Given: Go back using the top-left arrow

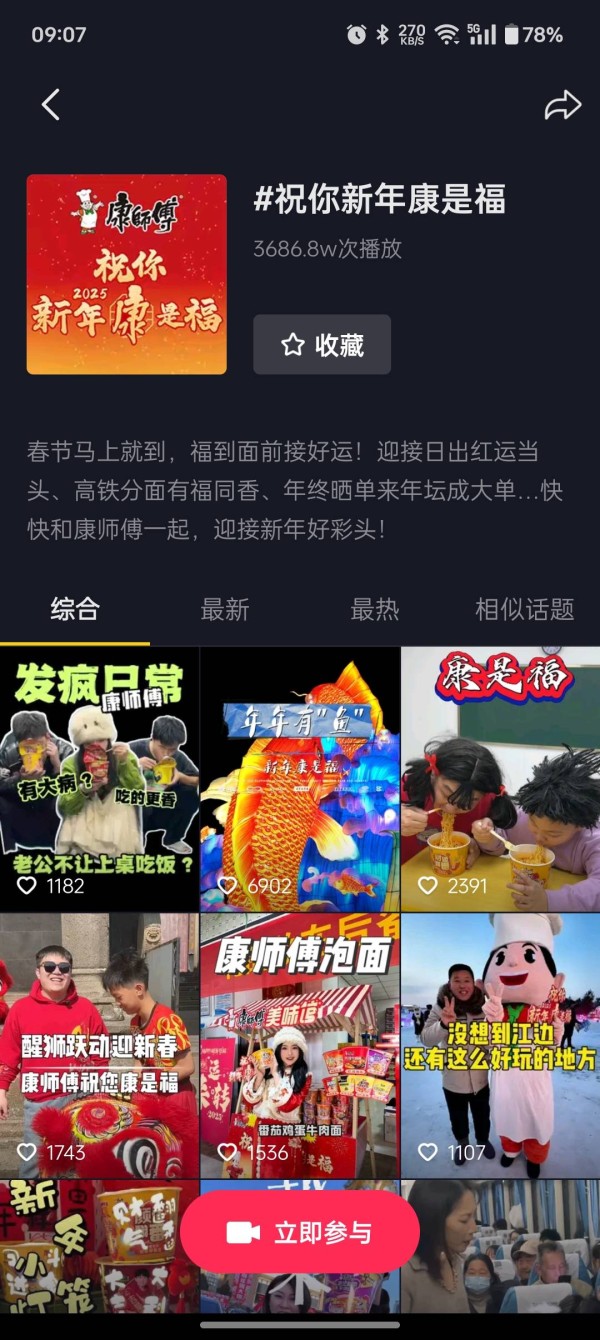Looking at the screenshot, I should coord(51,104).
